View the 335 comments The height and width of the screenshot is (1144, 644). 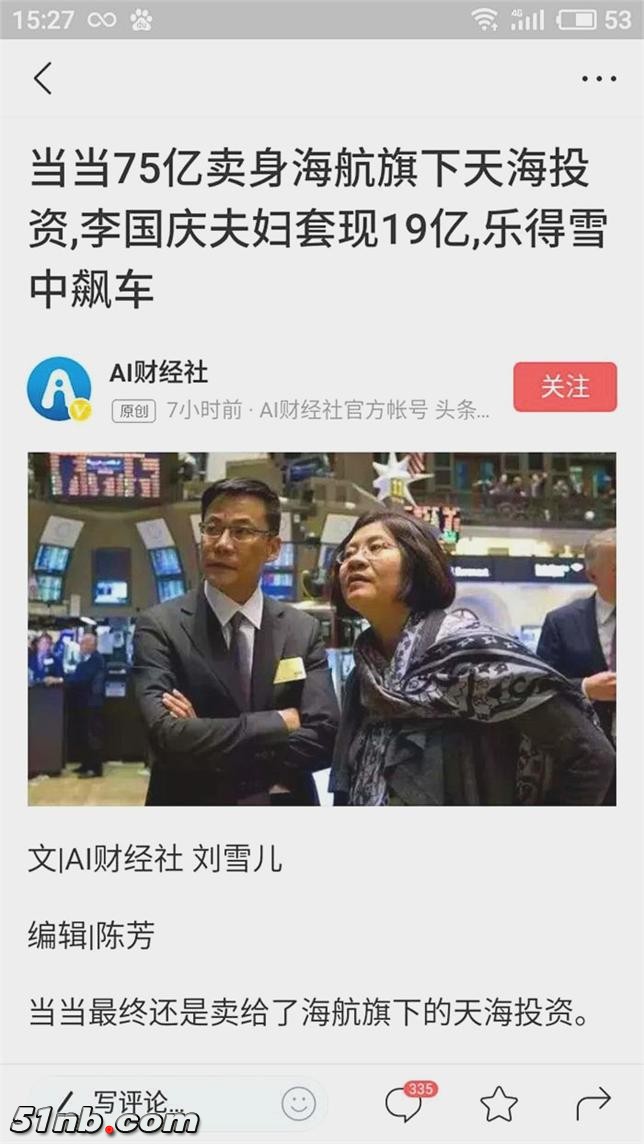click(405, 1104)
